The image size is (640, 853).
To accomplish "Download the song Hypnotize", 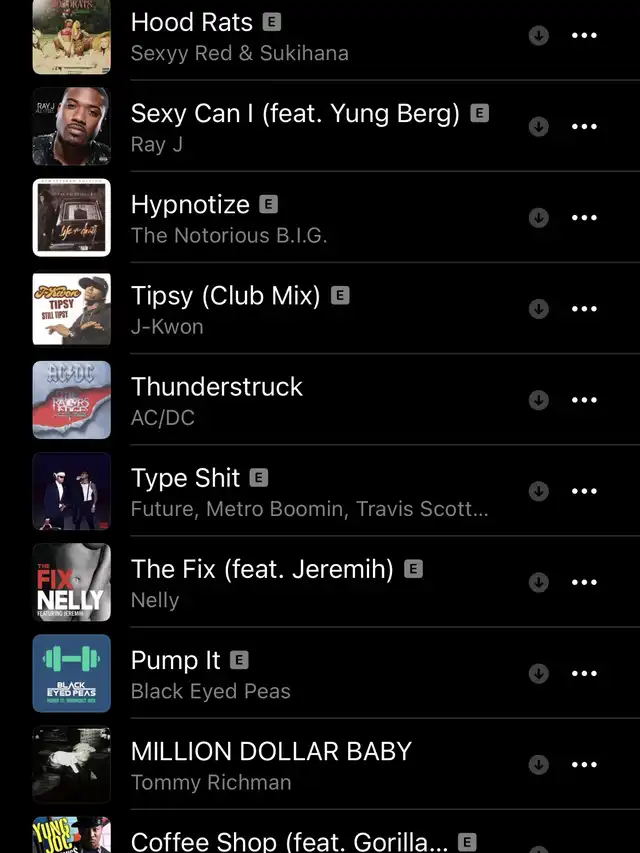I will tap(539, 218).
